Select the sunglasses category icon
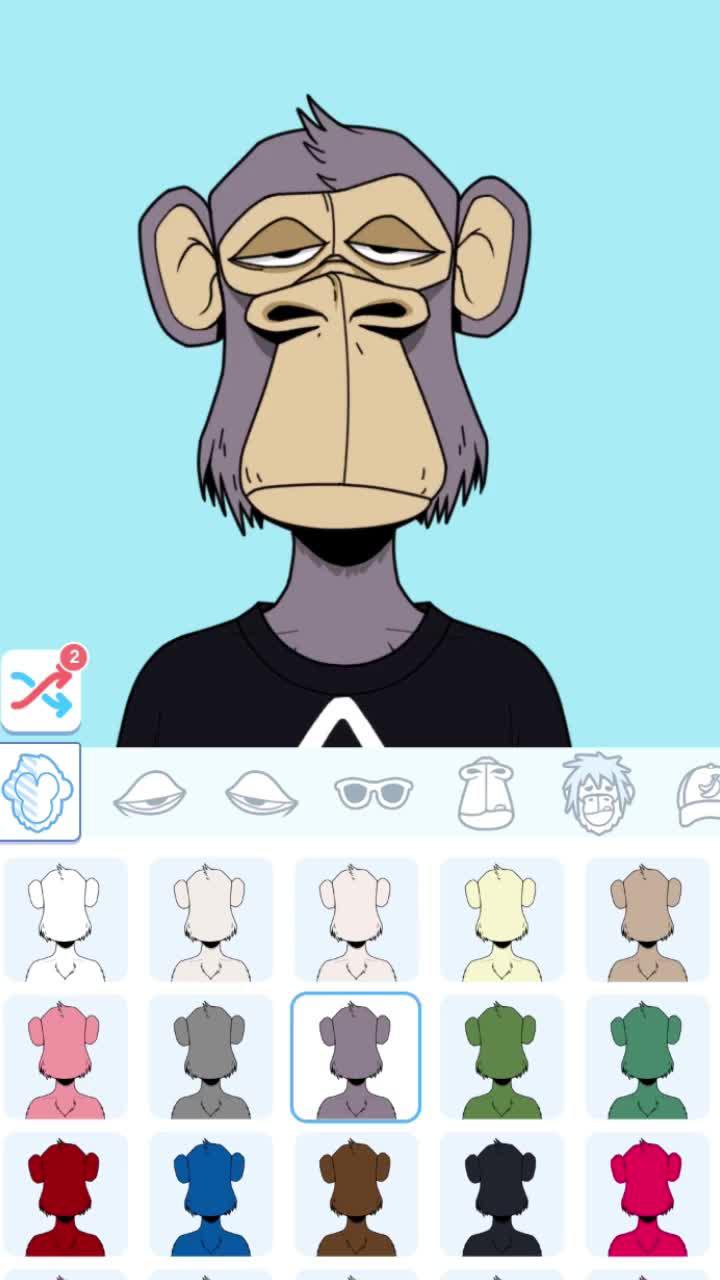The image size is (720, 1280). coord(373,793)
